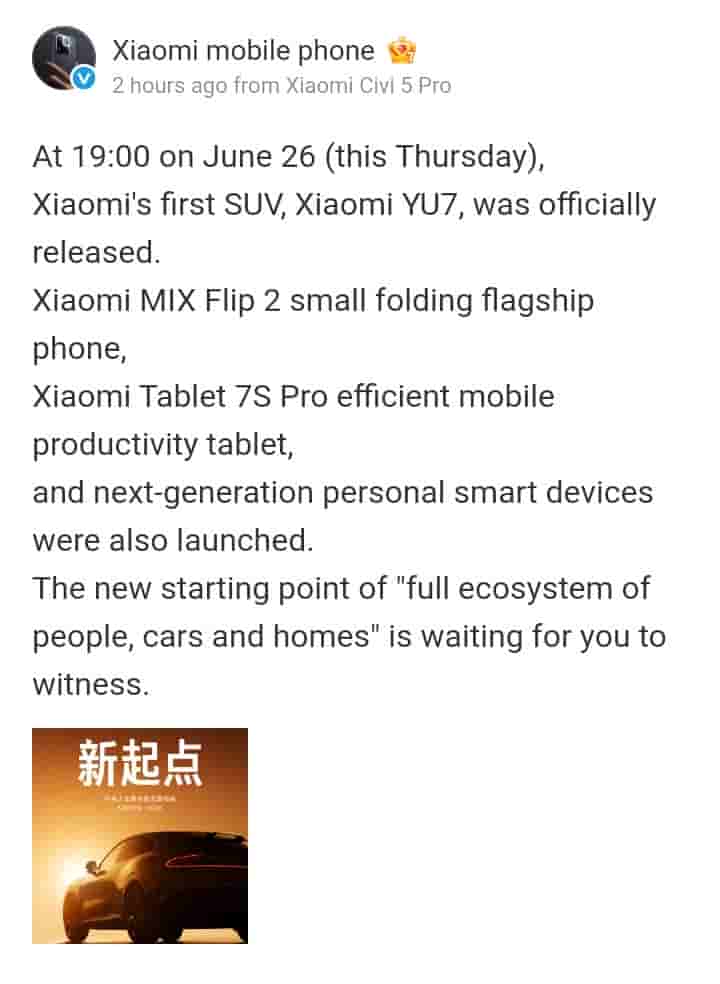Tap the Xiaomi Civi 5 Pro source

point(368,86)
